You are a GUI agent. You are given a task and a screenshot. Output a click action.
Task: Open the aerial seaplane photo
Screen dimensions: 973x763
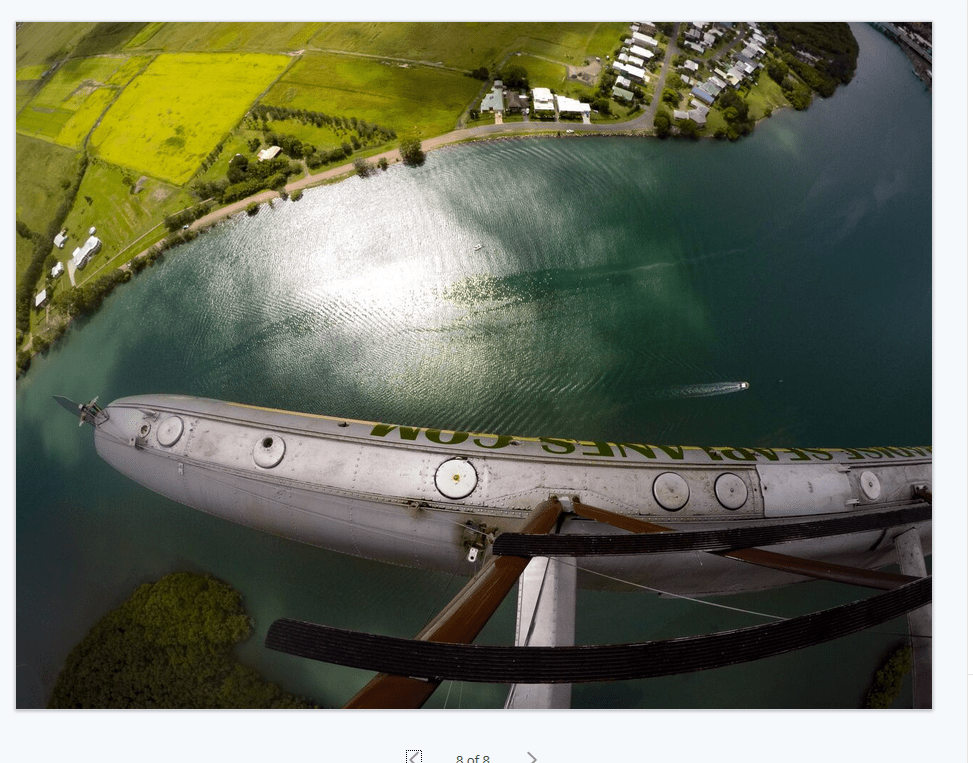pyautogui.click(x=474, y=365)
